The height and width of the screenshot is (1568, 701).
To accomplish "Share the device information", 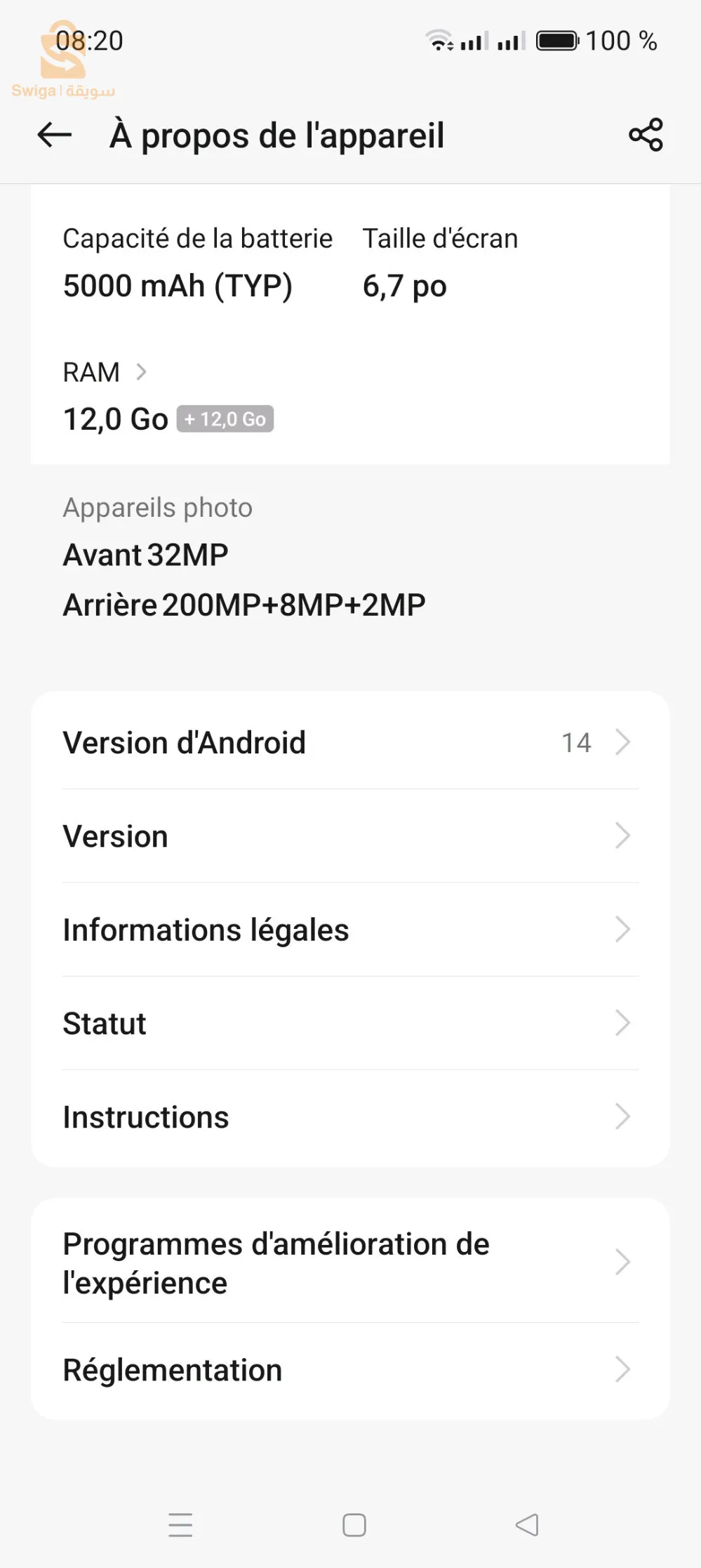I will (646, 135).
